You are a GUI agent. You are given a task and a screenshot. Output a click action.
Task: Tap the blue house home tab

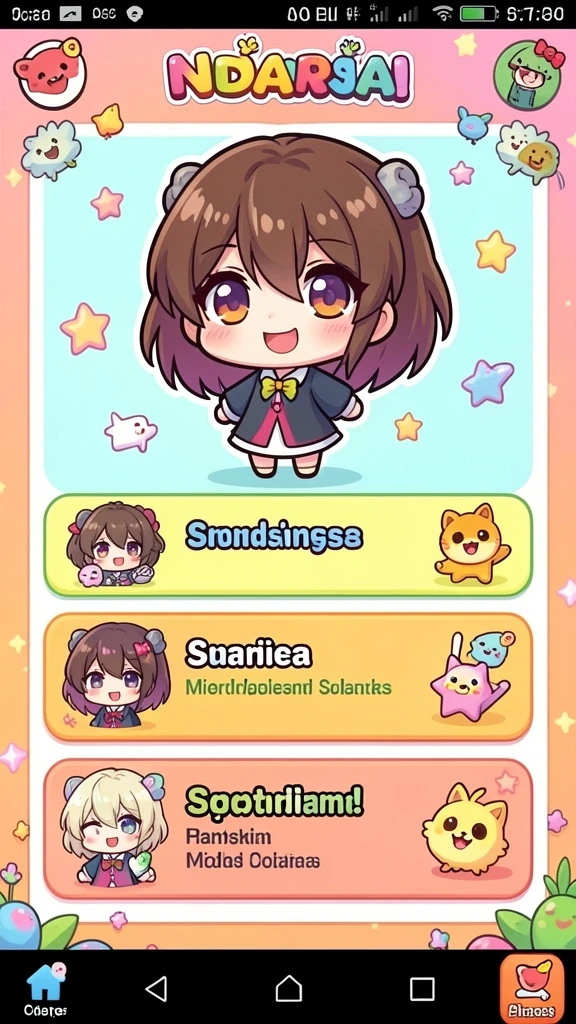pos(46,988)
